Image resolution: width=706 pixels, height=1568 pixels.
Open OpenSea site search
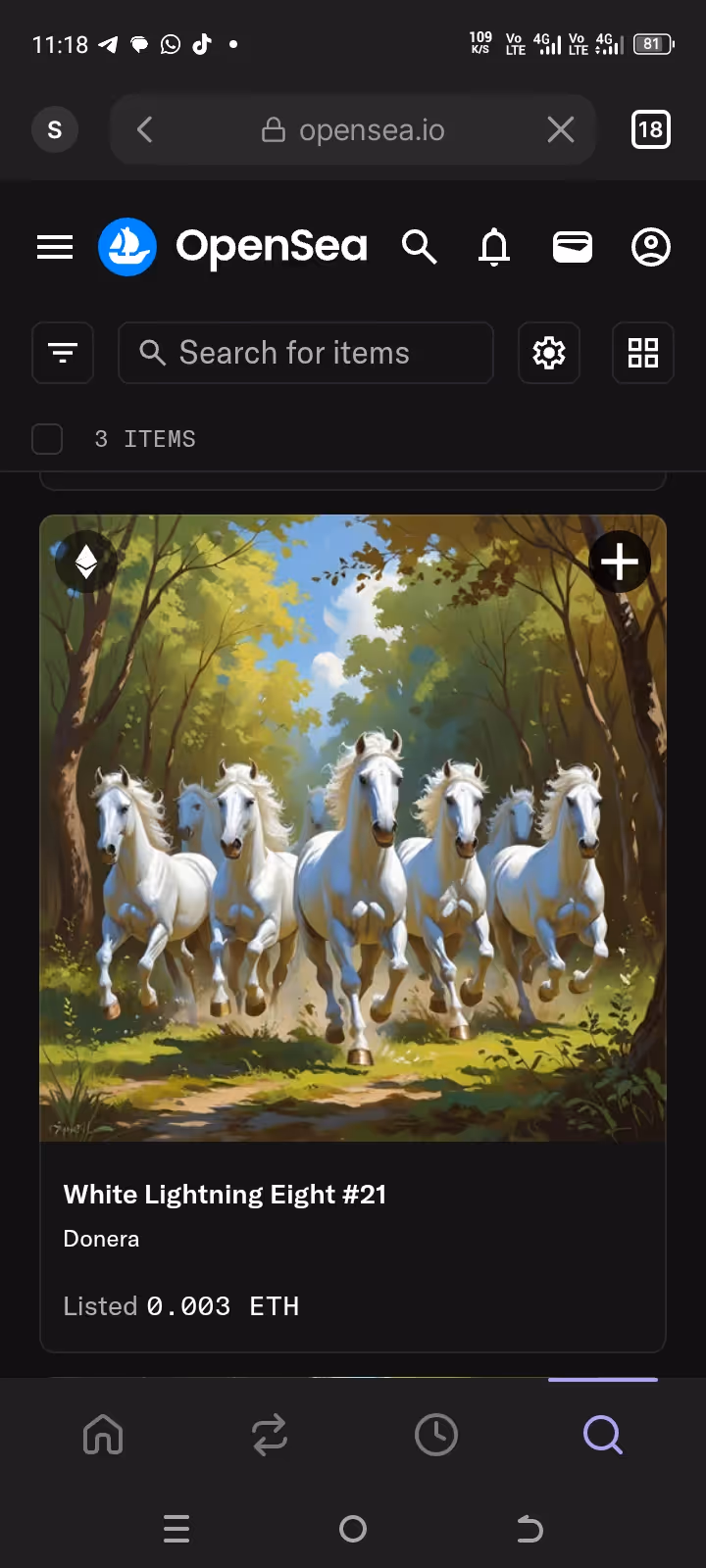pyautogui.click(x=419, y=247)
